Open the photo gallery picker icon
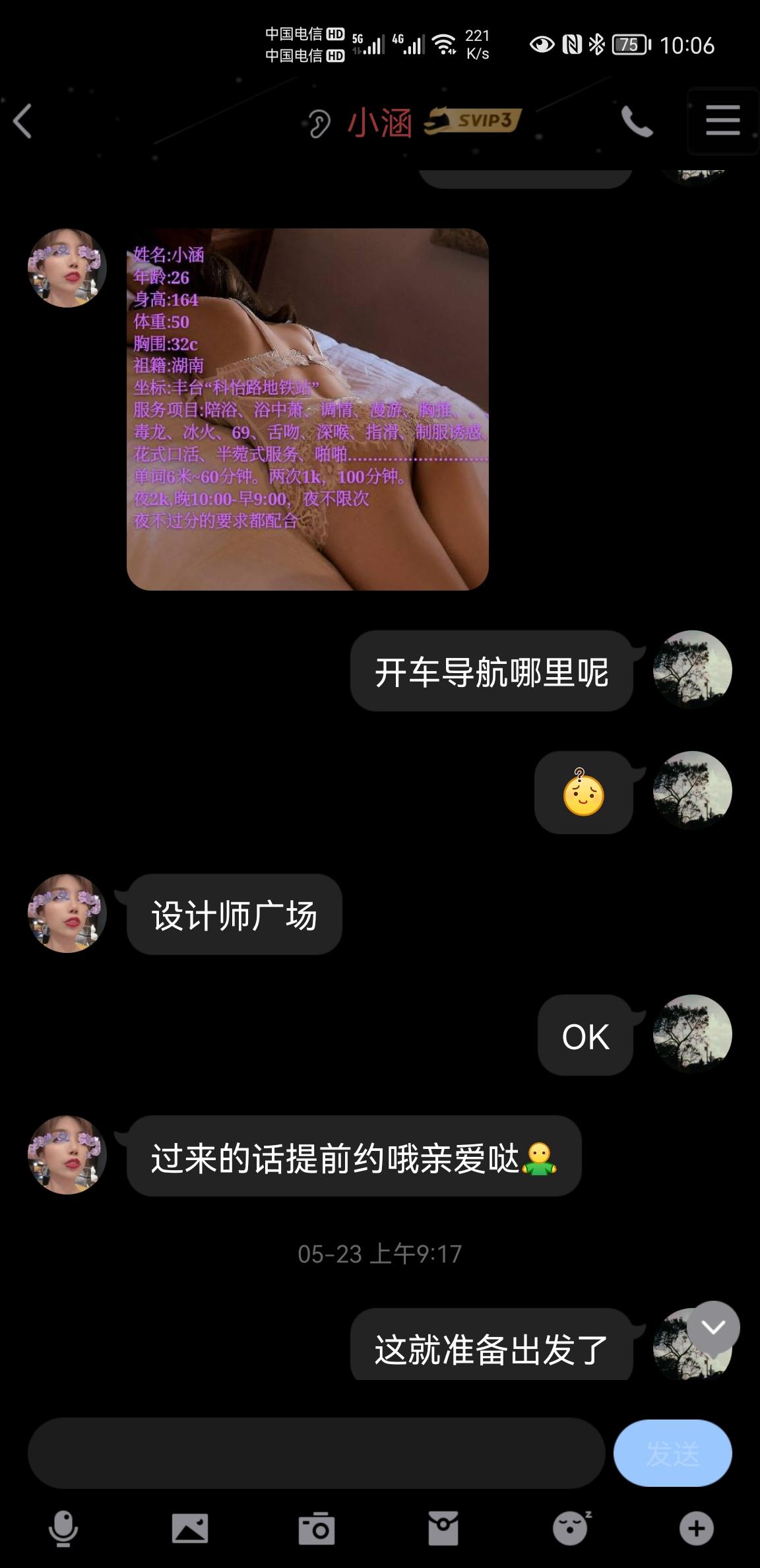The image size is (760, 1568). tap(190, 1530)
